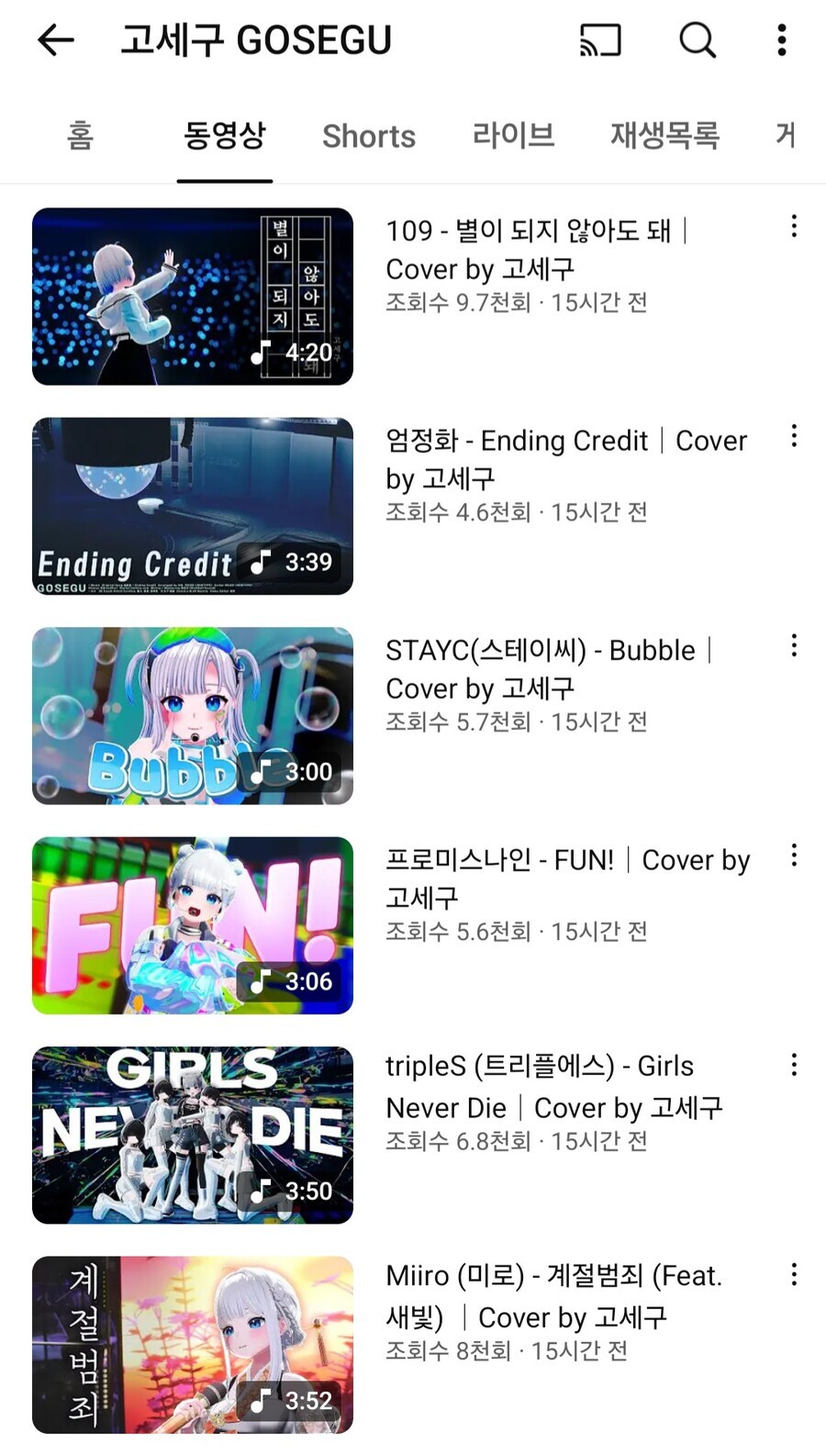Switch to the Shorts tab

[369, 136]
